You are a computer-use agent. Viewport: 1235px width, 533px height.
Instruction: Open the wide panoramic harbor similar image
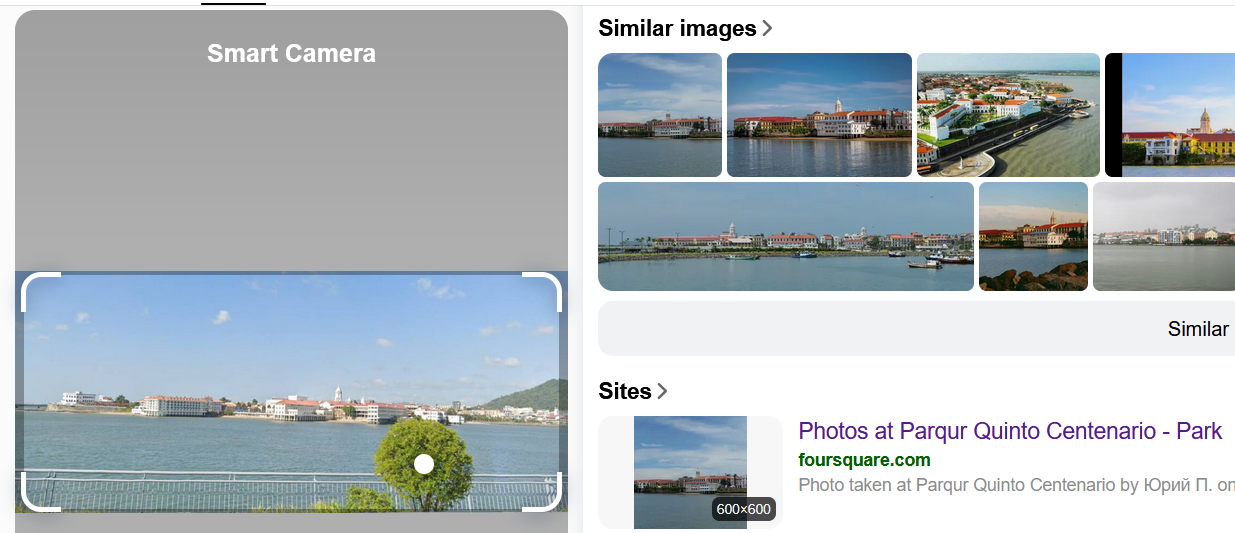click(785, 236)
